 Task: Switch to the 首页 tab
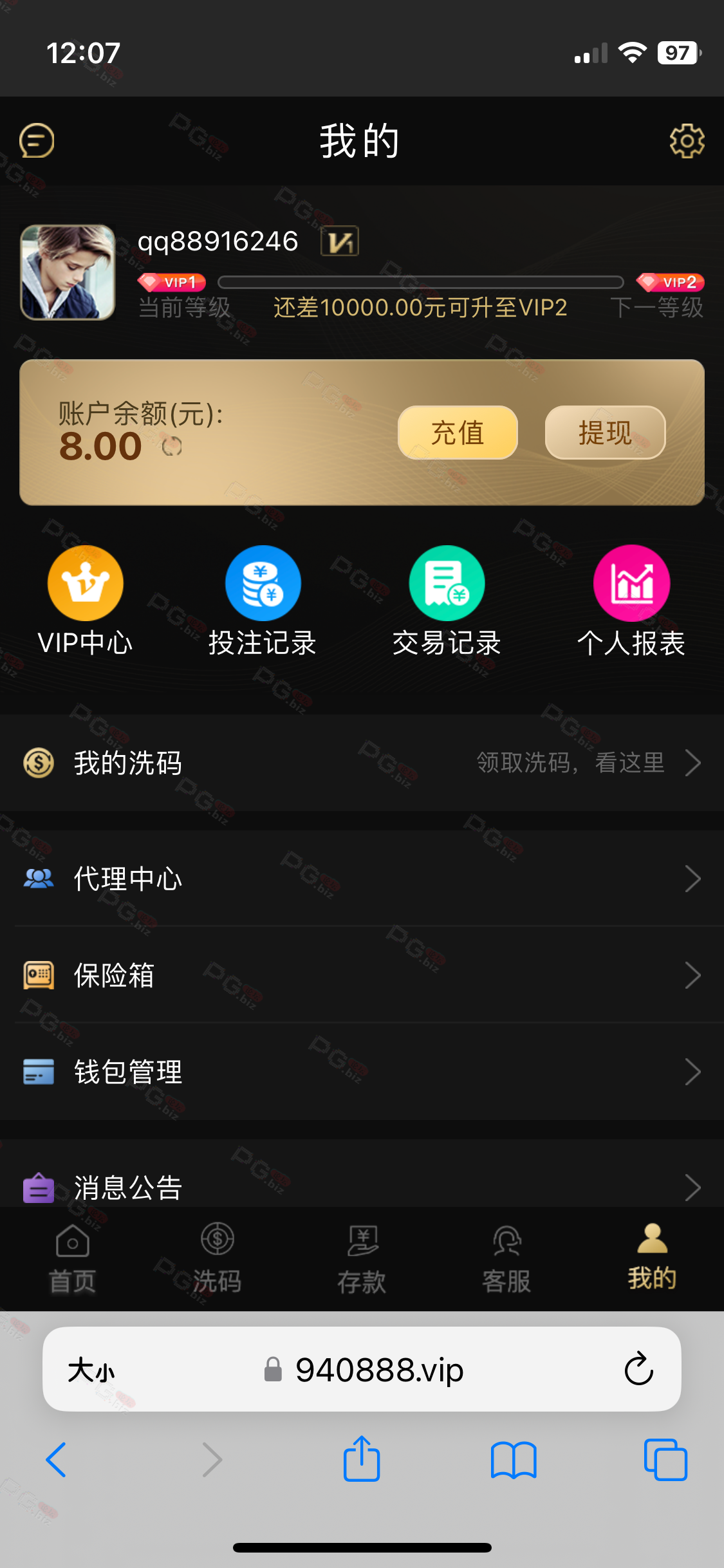[x=72, y=1259]
